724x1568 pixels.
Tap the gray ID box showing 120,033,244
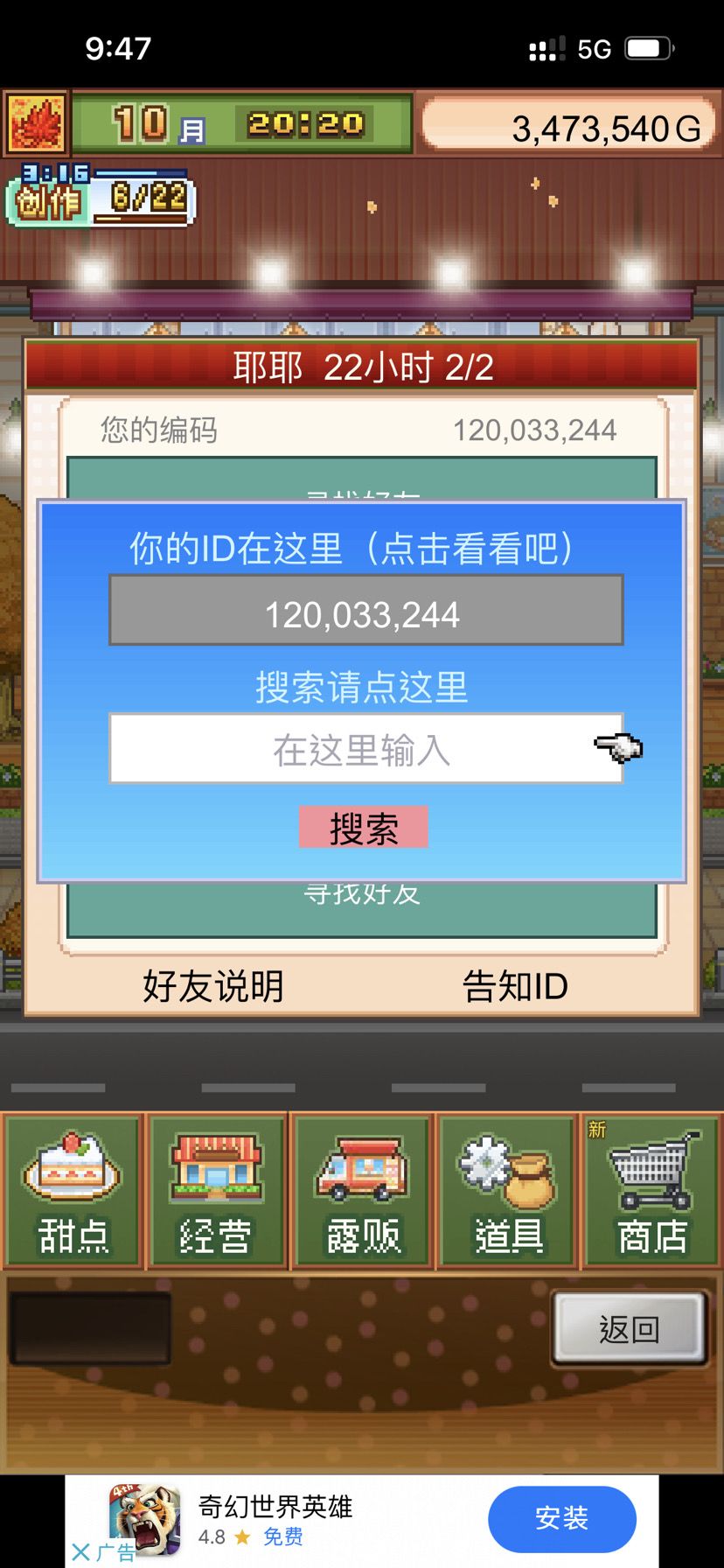pyautogui.click(x=365, y=610)
